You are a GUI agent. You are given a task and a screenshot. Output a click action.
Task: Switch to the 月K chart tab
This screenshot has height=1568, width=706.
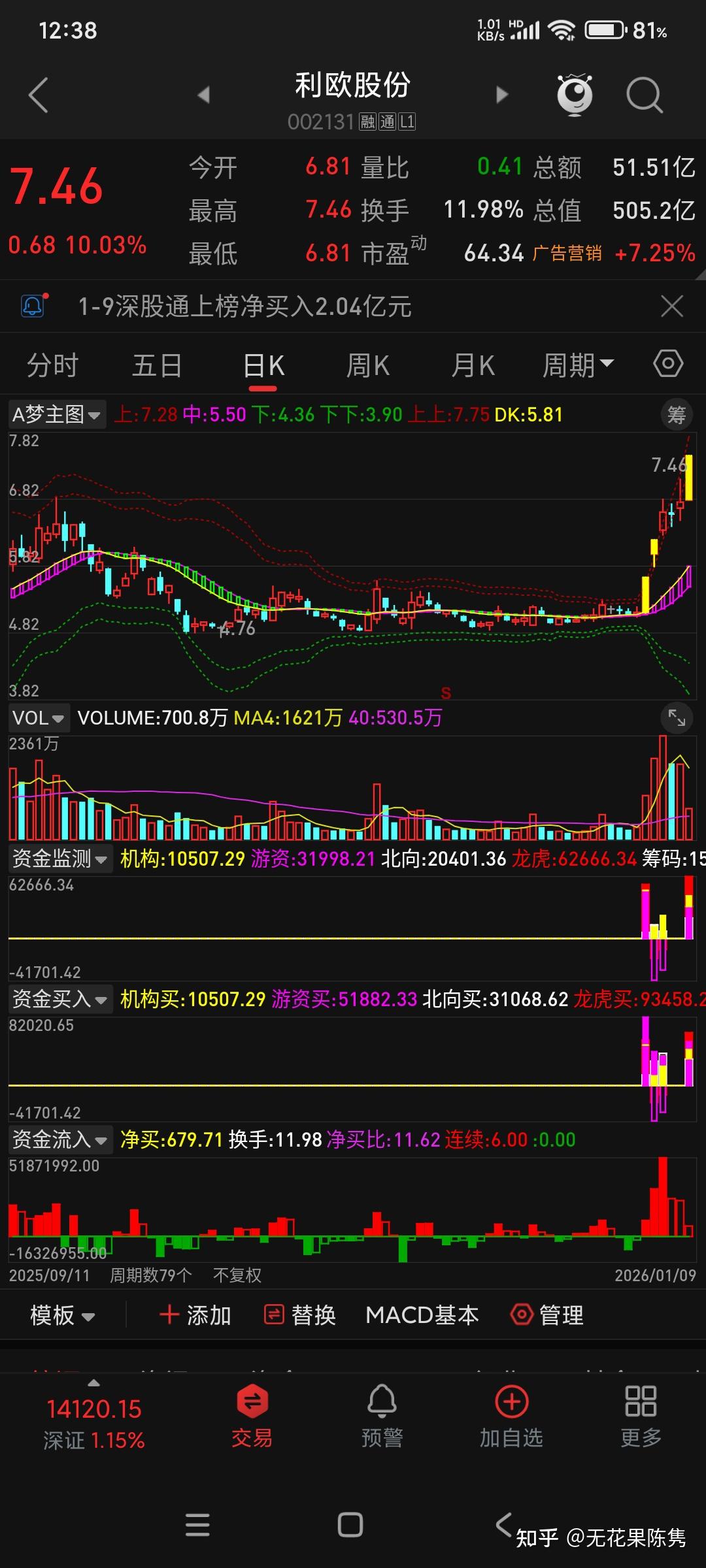click(473, 365)
